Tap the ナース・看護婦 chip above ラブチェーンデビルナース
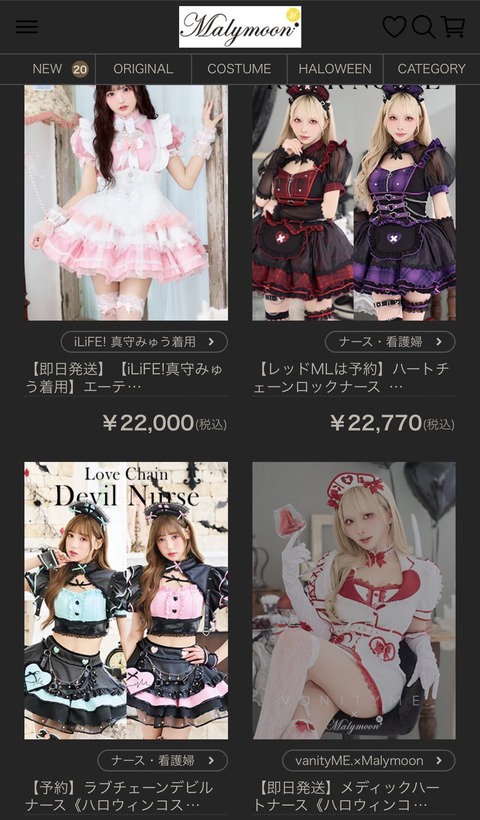The width and height of the screenshot is (480, 820). [163, 760]
